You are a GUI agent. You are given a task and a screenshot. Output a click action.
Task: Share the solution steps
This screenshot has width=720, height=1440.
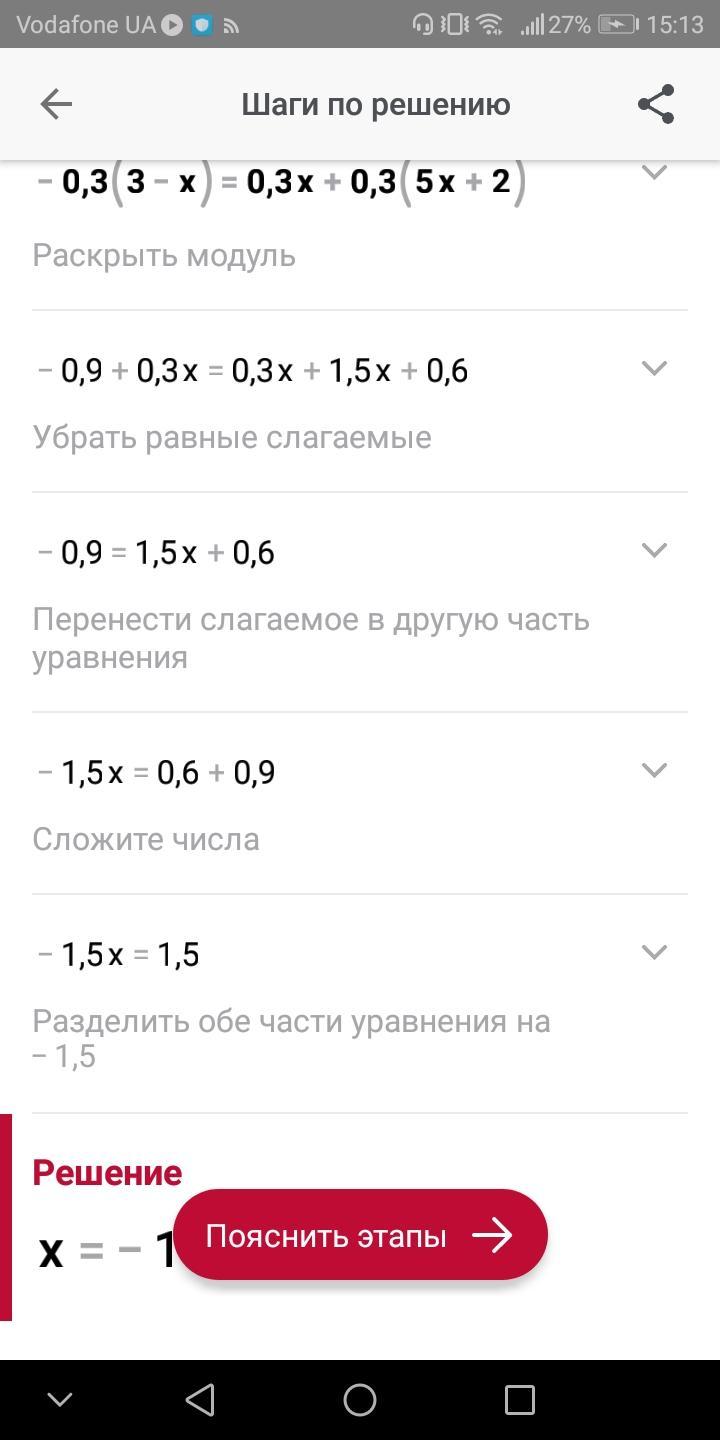point(656,104)
